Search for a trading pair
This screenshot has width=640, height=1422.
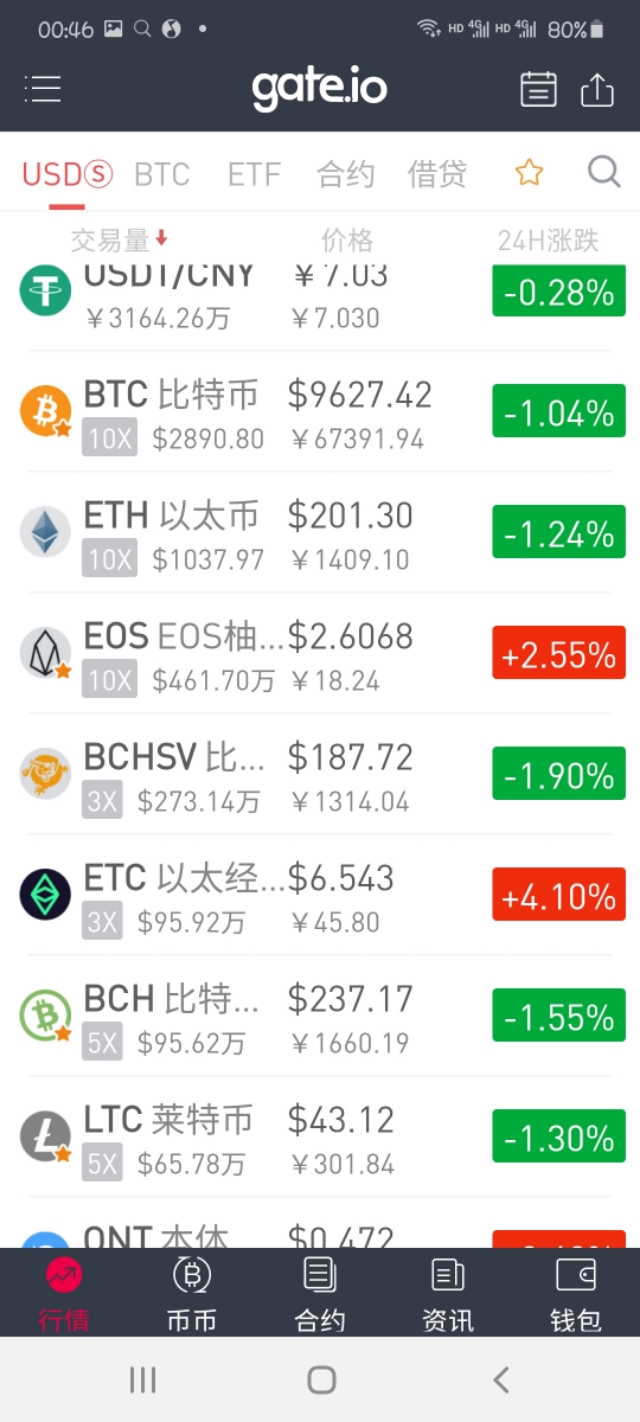point(604,172)
